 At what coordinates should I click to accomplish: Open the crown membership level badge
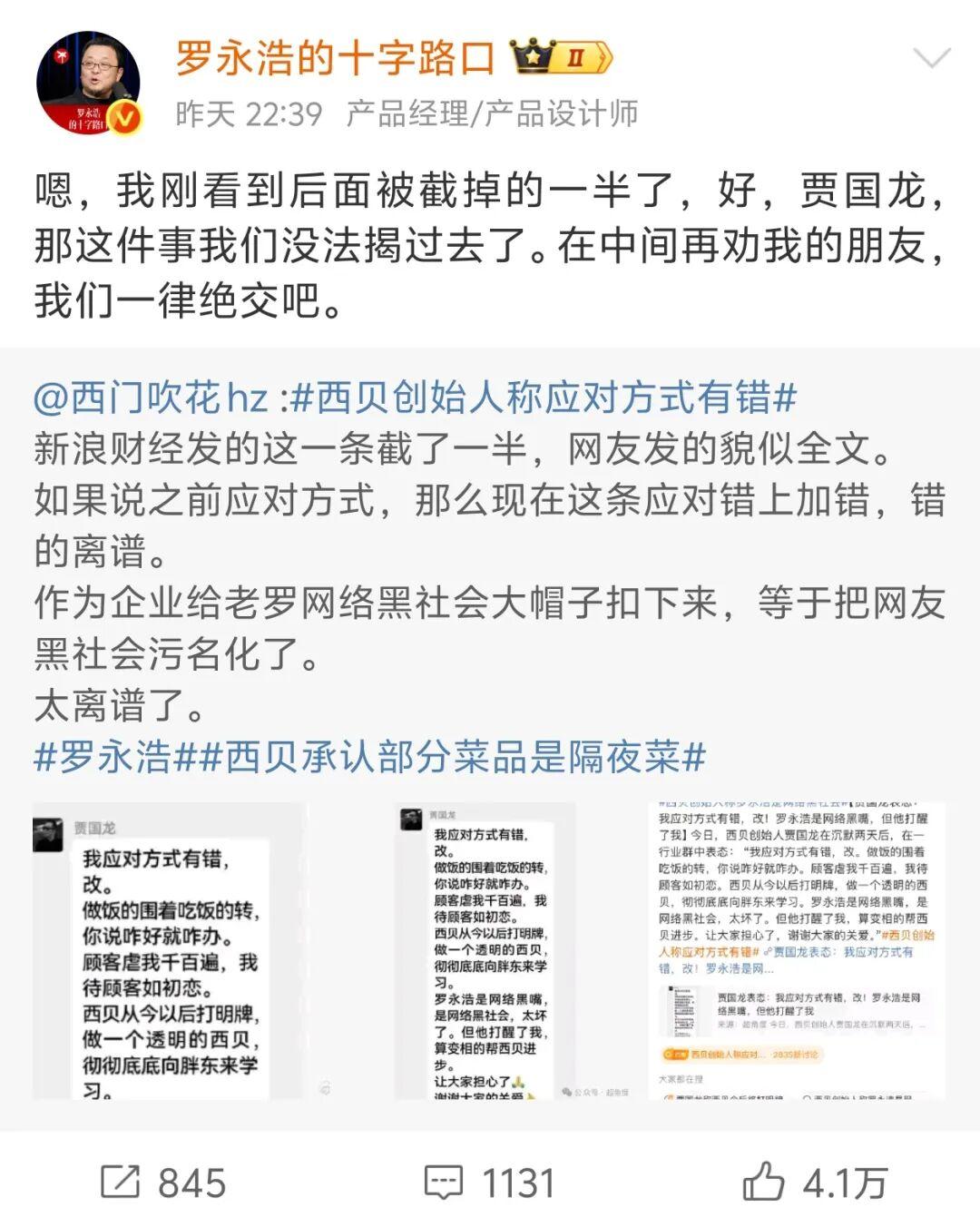point(562,58)
